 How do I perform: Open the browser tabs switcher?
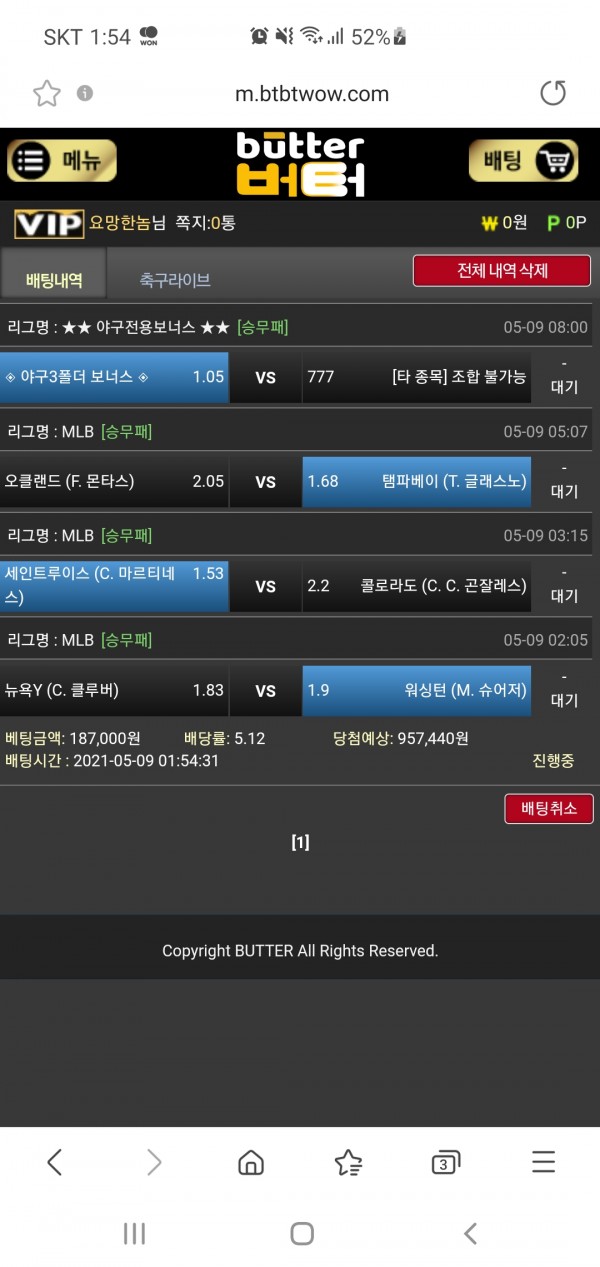(x=445, y=1161)
